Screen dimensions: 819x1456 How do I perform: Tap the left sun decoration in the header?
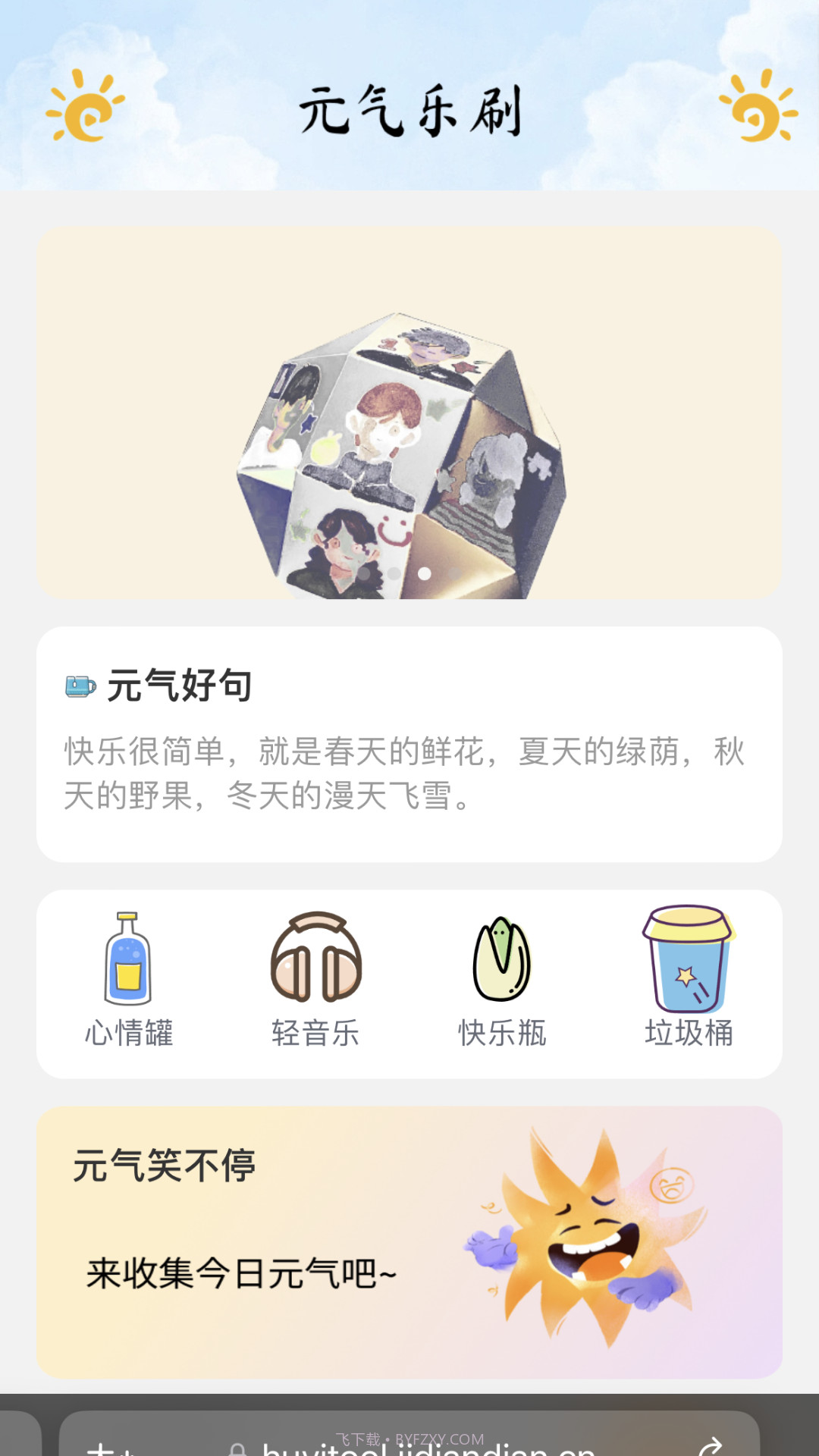coord(86,110)
